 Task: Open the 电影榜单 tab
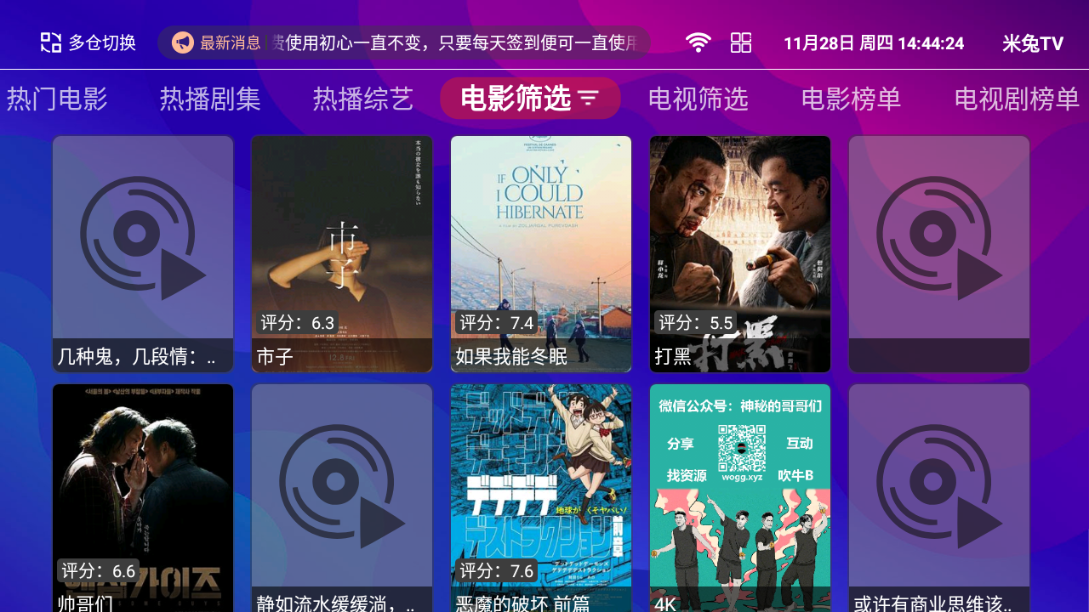point(851,99)
